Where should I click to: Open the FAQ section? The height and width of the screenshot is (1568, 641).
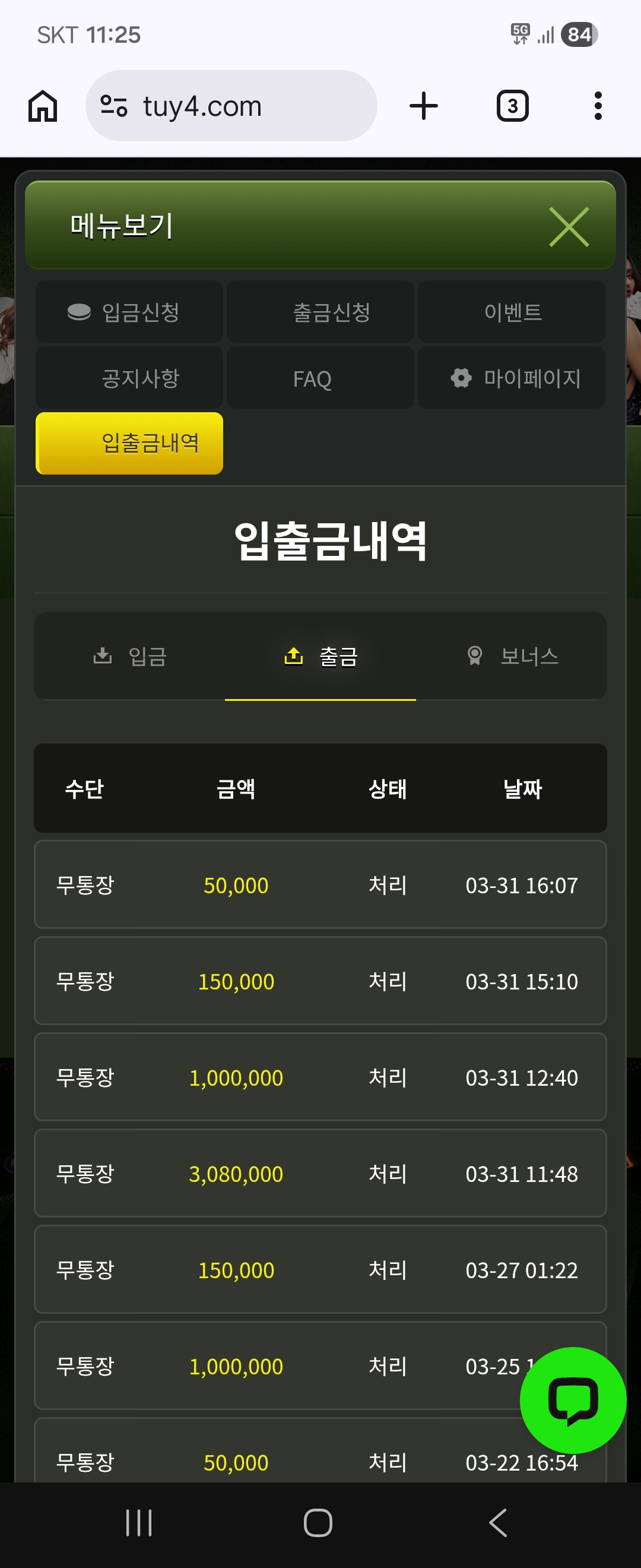[x=320, y=378]
